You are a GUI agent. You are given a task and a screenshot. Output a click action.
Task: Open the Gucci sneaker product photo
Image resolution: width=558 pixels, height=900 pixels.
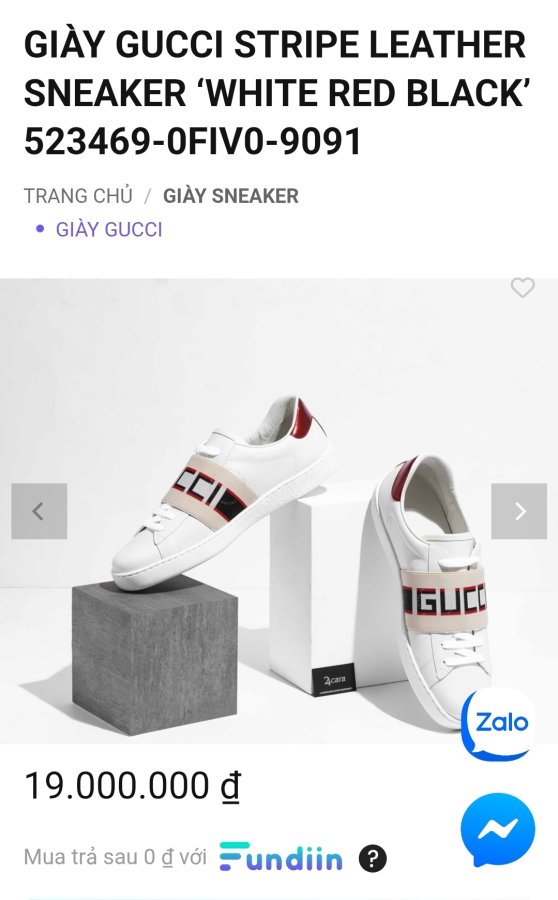coord(279,511)
